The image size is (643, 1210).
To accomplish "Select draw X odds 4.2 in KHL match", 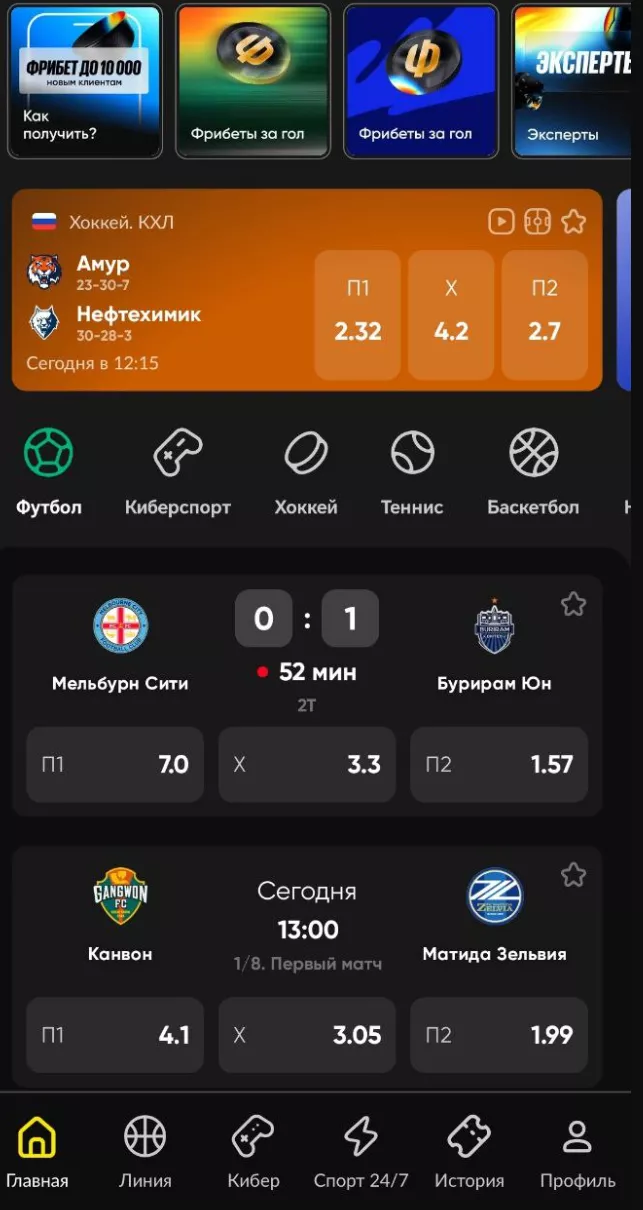I will coord(451,314).
